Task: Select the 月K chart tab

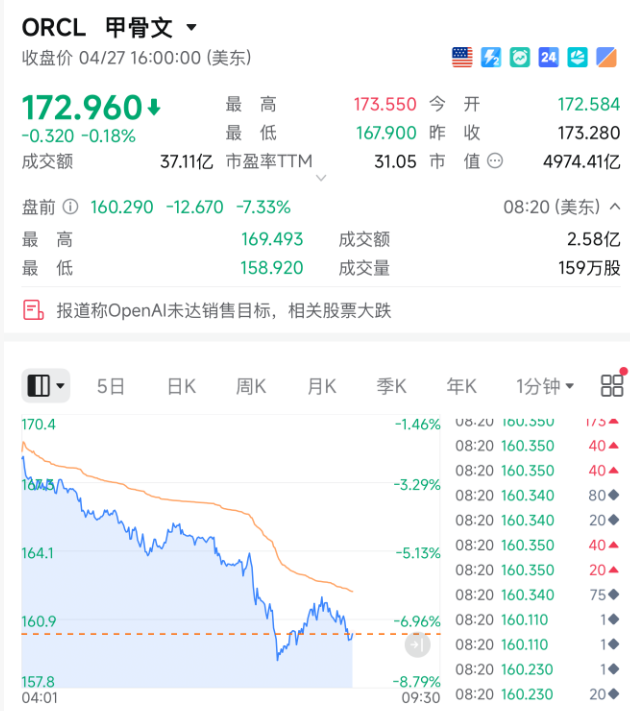Action: click(322, 386)
